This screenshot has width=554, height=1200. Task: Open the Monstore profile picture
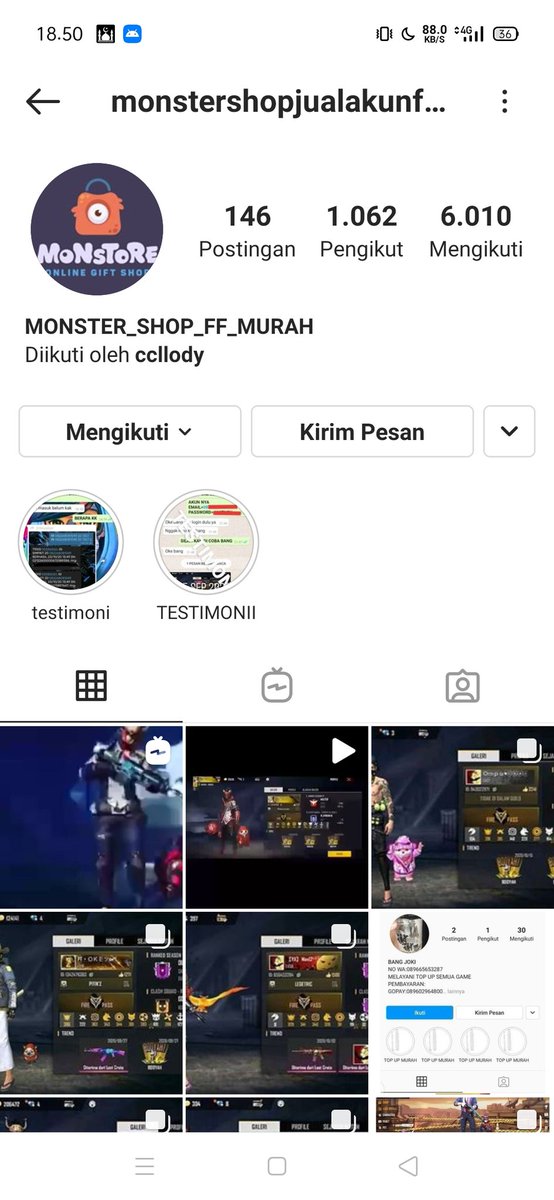tap(96, 229)
